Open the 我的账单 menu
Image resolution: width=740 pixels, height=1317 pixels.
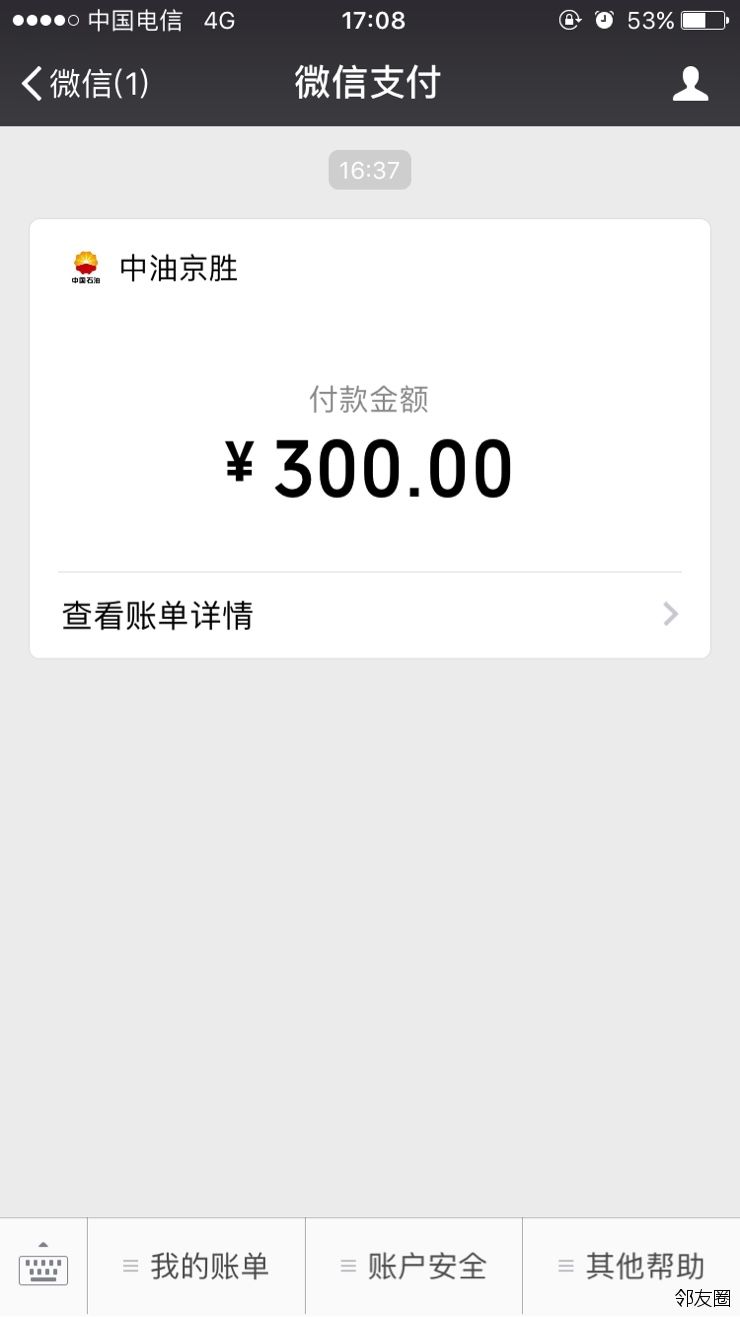196,1266
